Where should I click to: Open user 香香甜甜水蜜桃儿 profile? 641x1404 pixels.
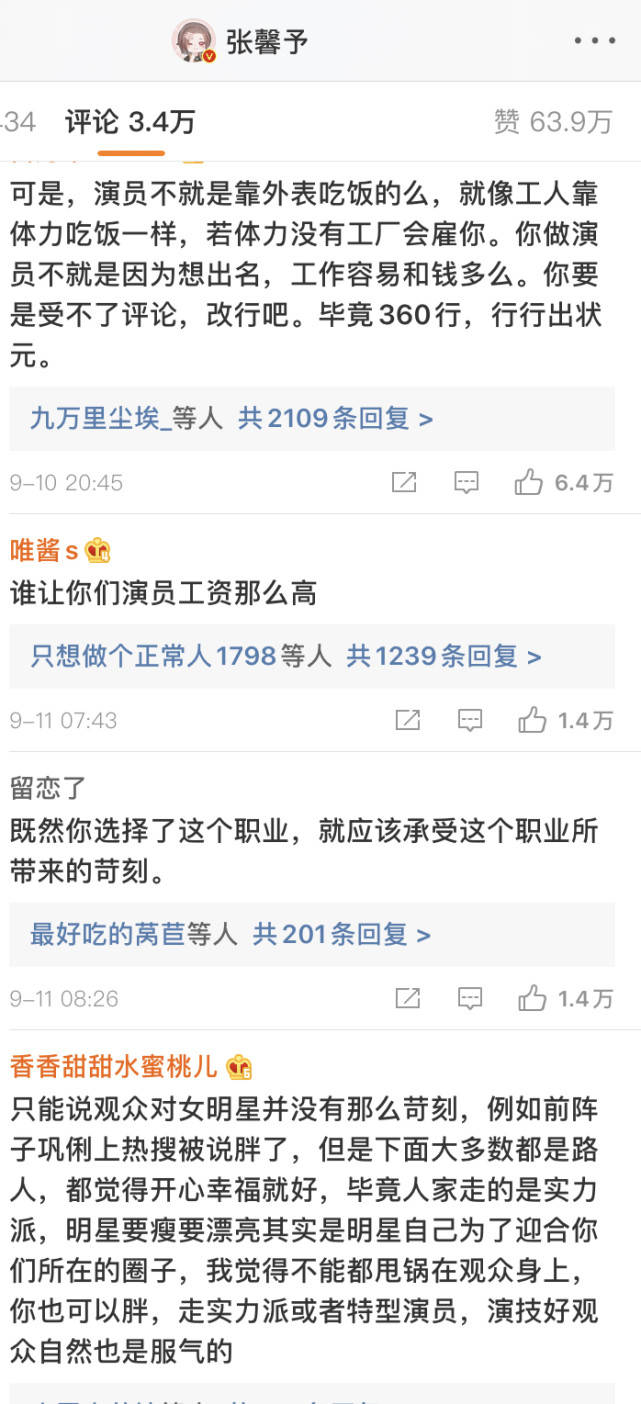pyautogui.click(x=113, y=1066)
